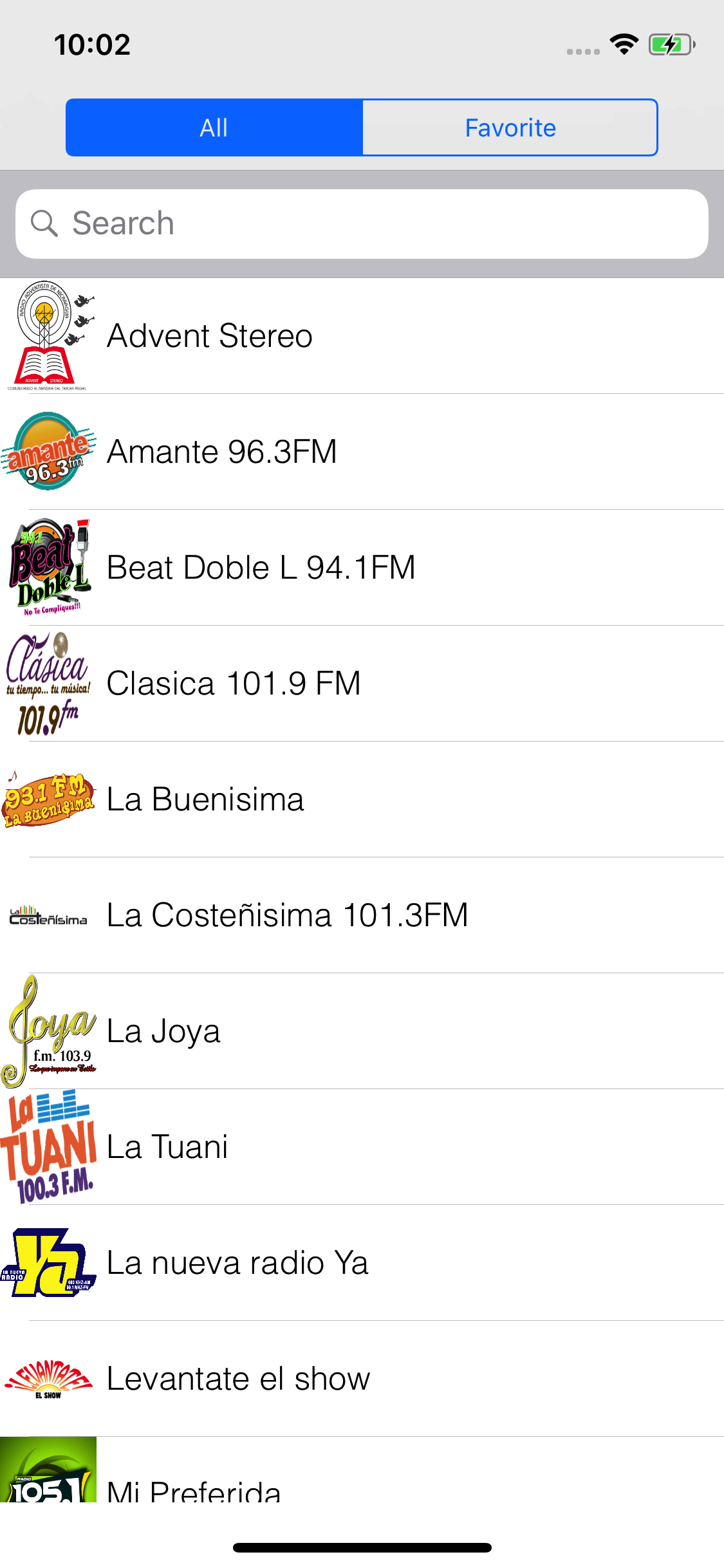Click the Clasica 101.9 FM logo
The height and width of the screenshot is (1568, 724).
[x=48, y=682]
